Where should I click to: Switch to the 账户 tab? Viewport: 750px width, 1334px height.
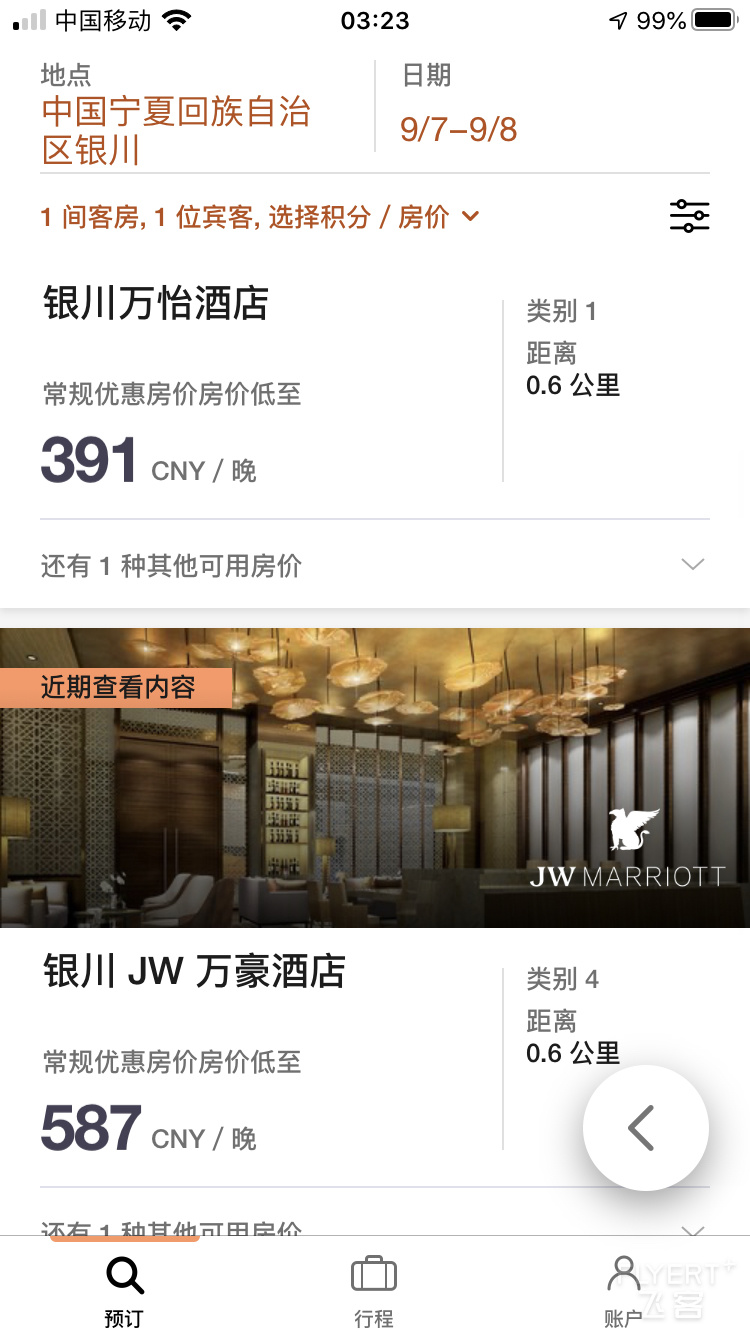624,1292
